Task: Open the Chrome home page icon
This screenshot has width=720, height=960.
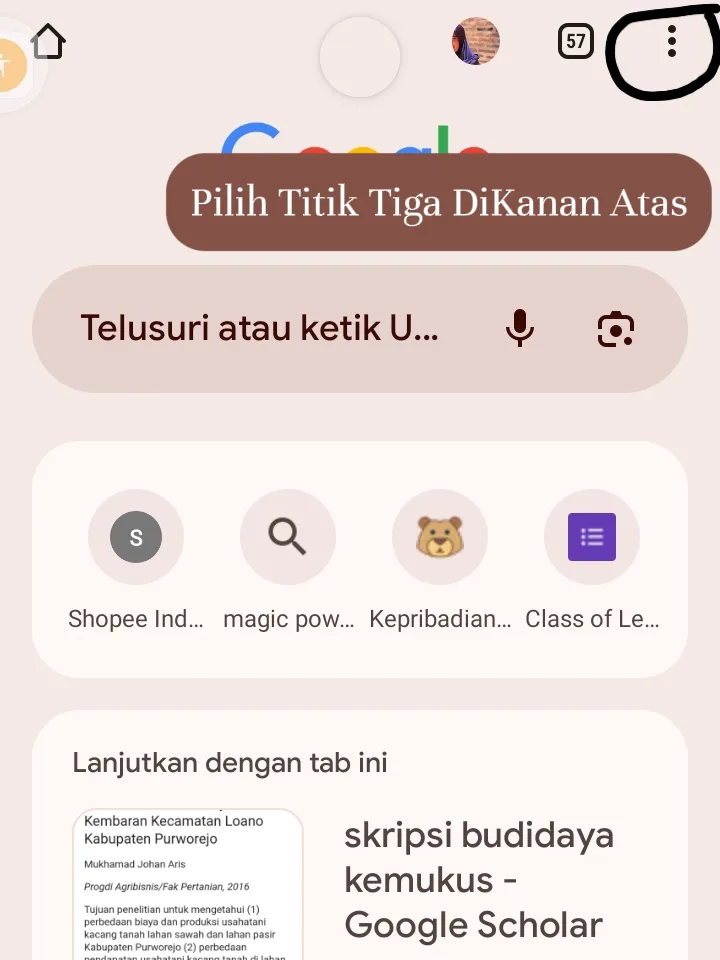Action: tap(48, 42)
